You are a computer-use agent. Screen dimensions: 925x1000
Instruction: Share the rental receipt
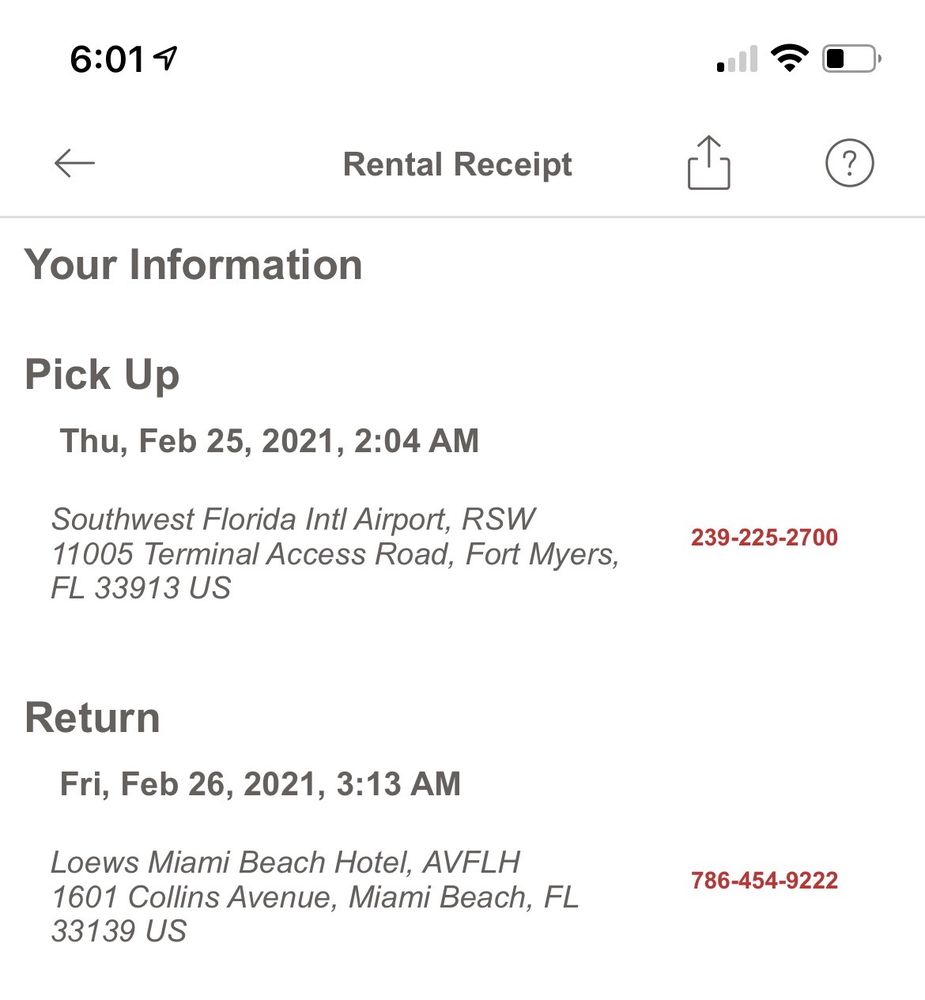tap(708, 163)
